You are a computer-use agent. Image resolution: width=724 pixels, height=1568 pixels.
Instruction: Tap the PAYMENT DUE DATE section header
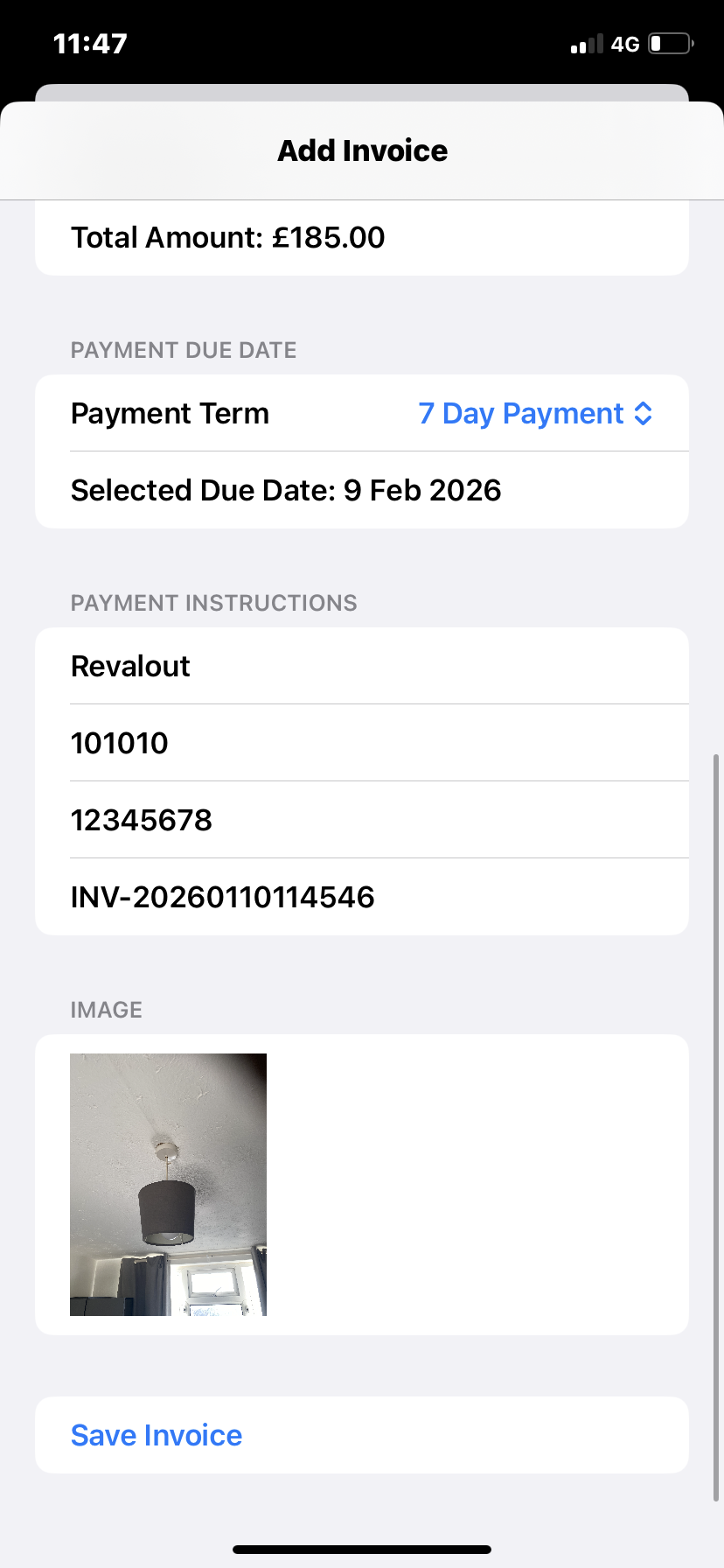click(x=184, y=349)
